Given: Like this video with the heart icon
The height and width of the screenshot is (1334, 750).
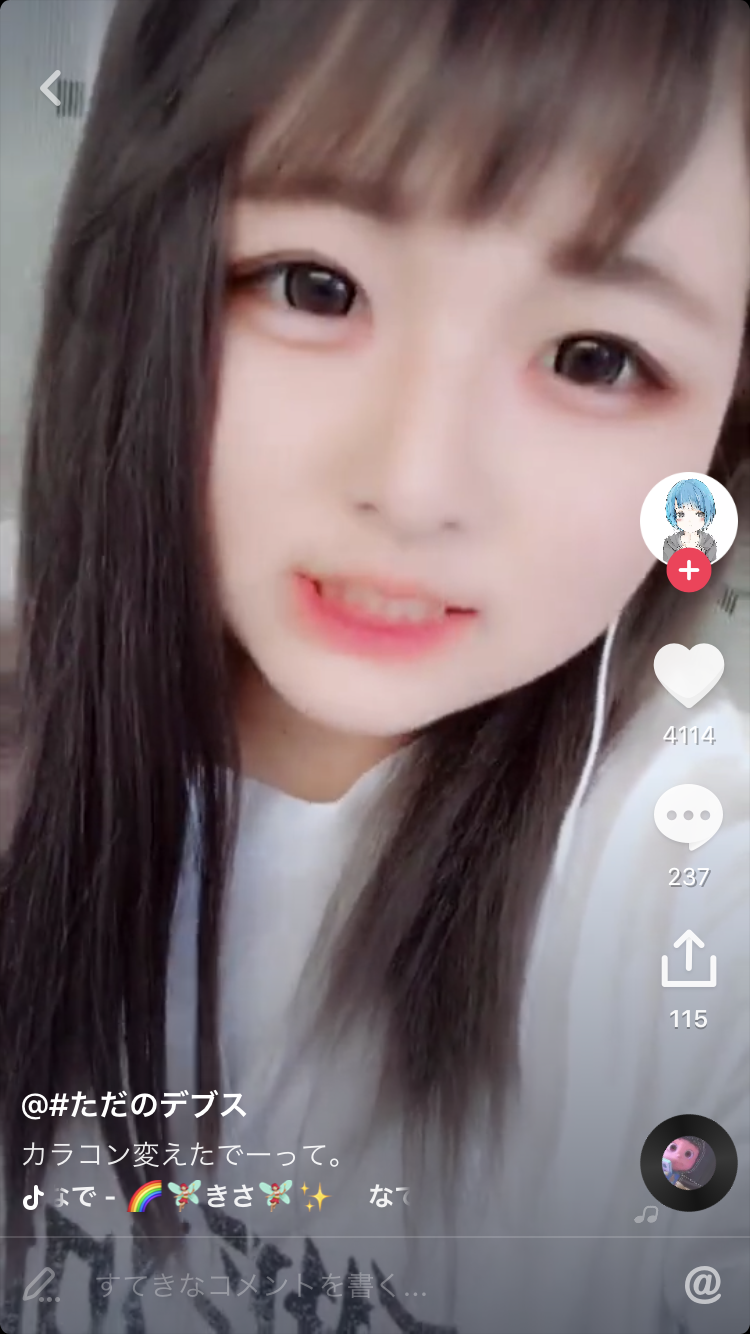Looking at the screenshot, I should click(689, 677).
